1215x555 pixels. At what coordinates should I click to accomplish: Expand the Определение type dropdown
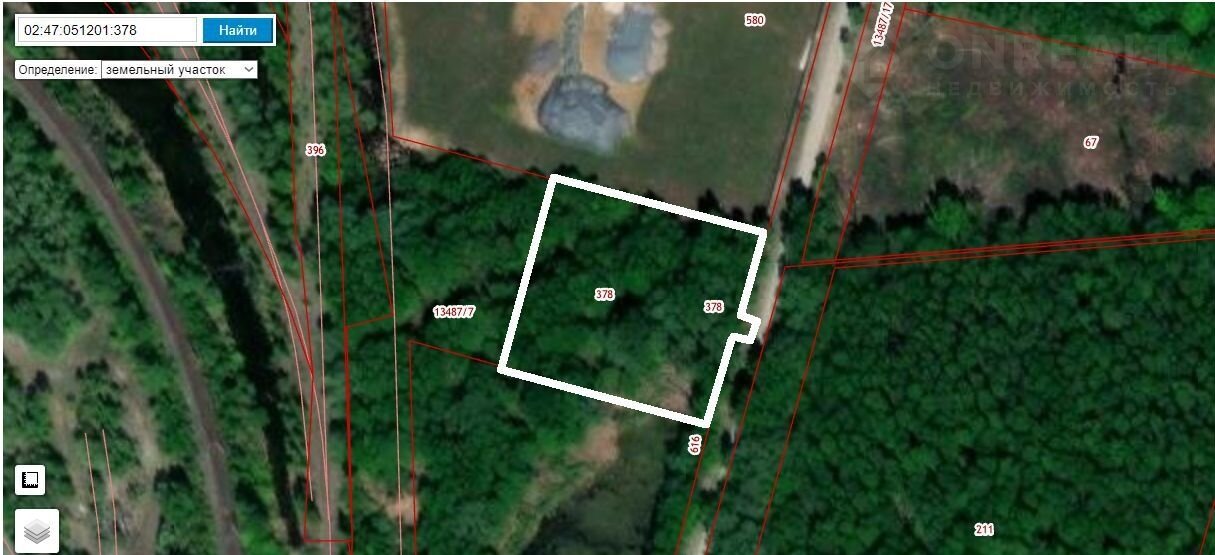179,70
